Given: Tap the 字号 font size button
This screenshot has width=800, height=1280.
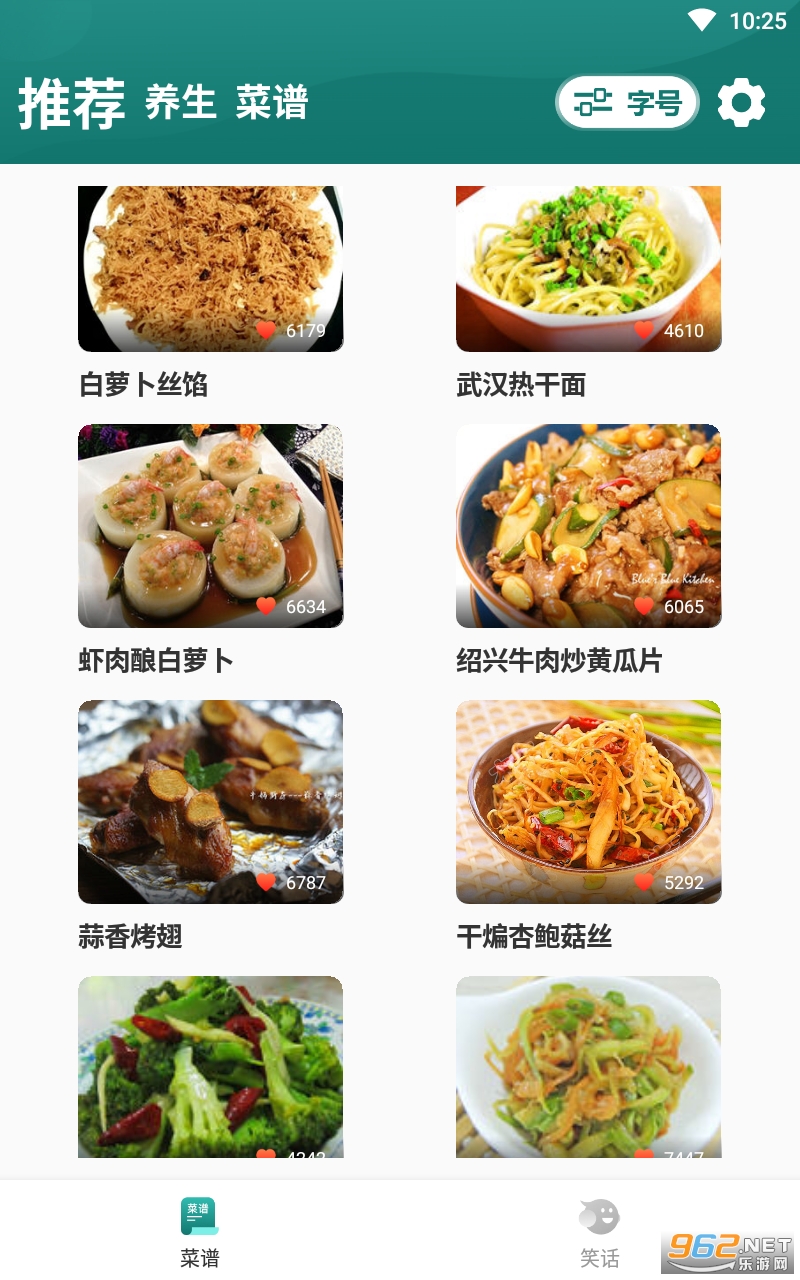Looking at the screenshot, I should [627, 102].
